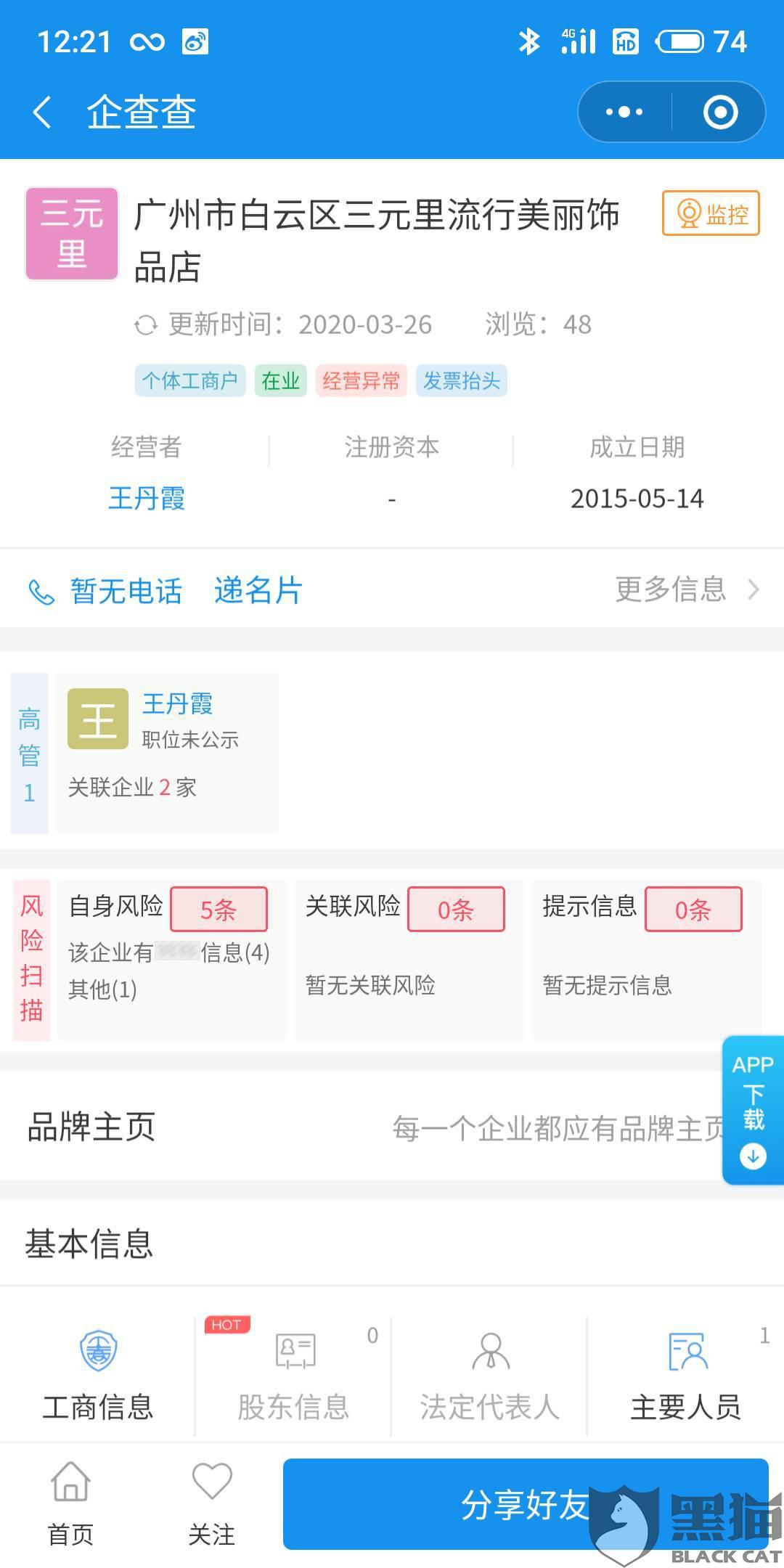The width and height of the screenshot is (784, 1568).
Task: Select 工商信息 under basic info
Action: coord(98,1376)
